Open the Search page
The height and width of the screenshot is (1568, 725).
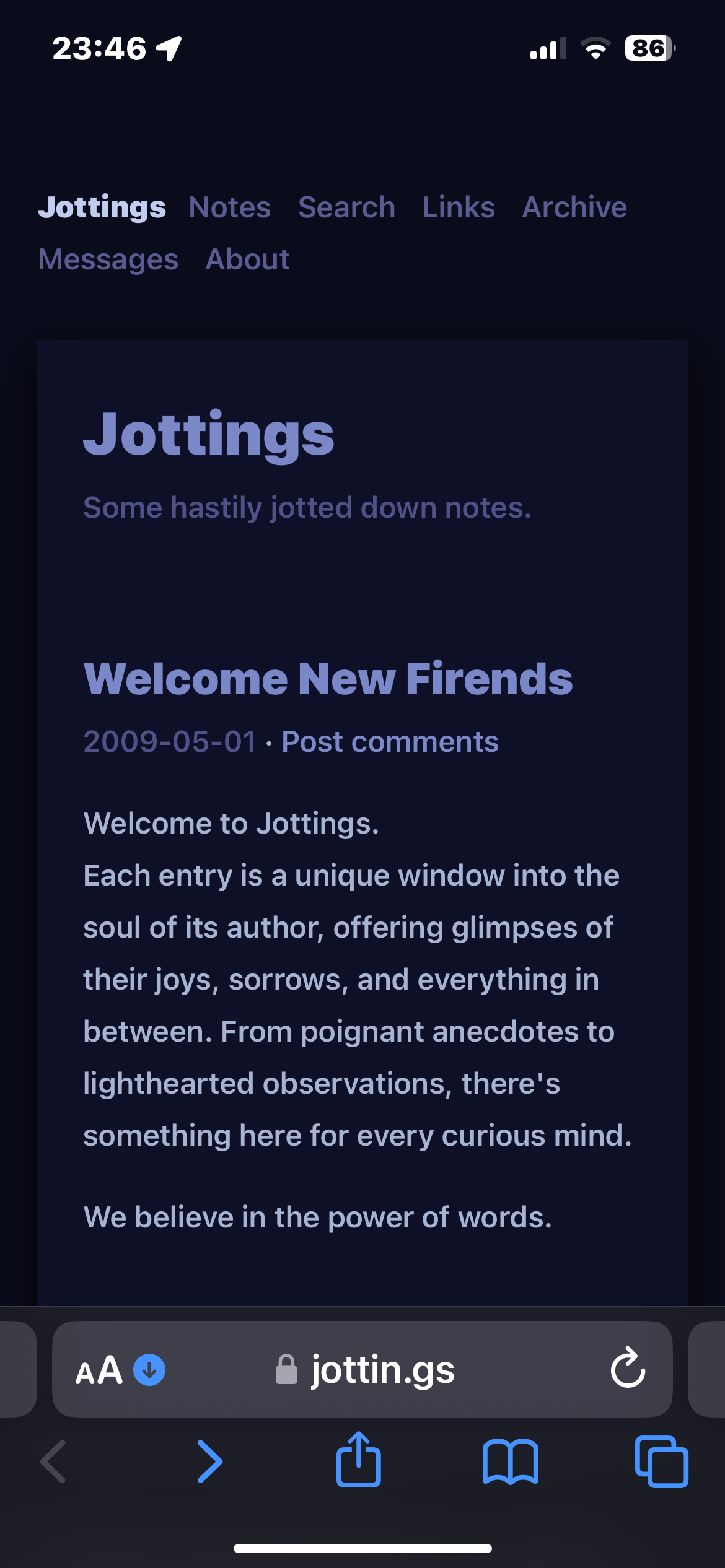[x=346, y=207]
